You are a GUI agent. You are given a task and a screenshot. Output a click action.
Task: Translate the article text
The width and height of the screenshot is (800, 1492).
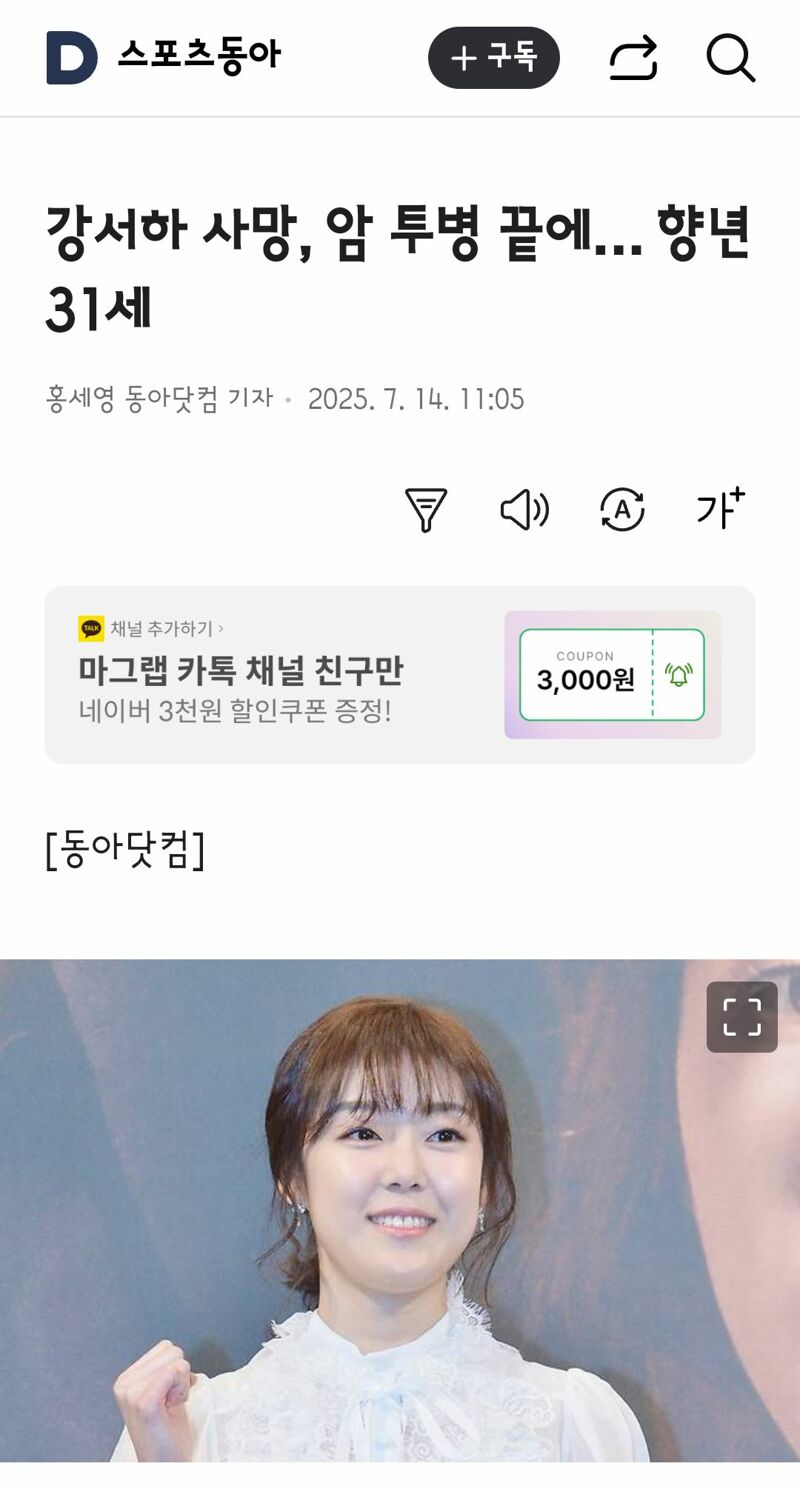point(622,510)
